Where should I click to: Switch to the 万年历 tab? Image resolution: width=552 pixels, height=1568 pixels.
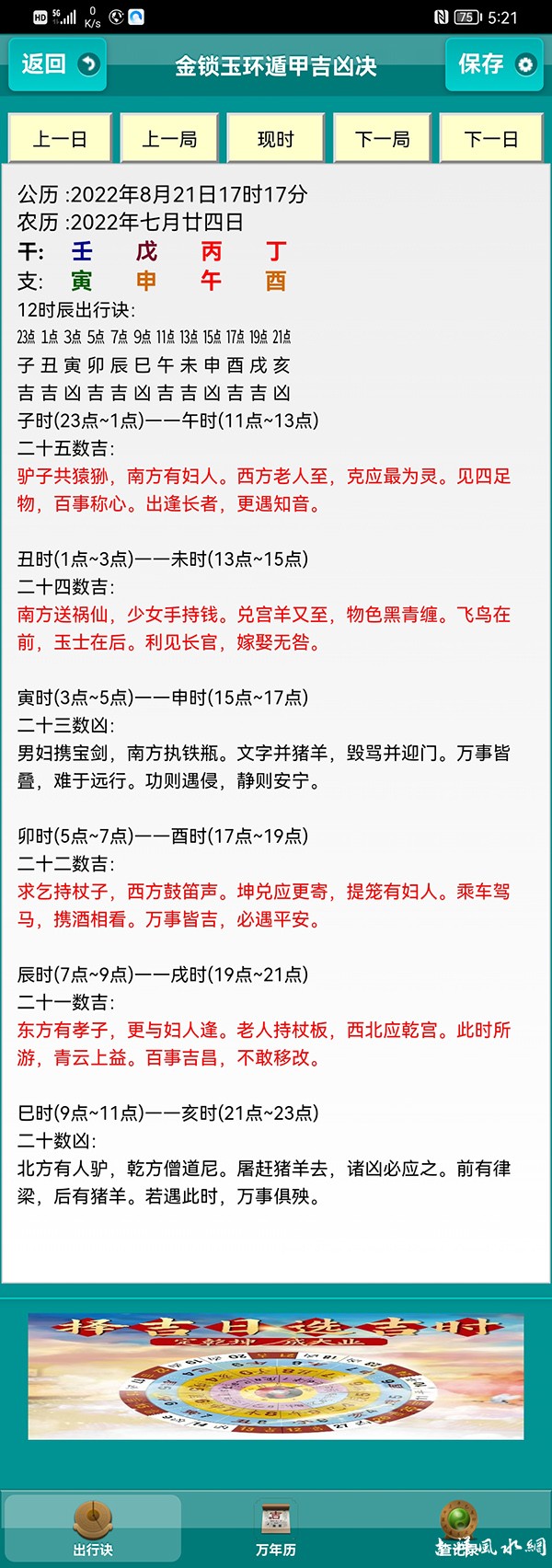[275, 1528]
